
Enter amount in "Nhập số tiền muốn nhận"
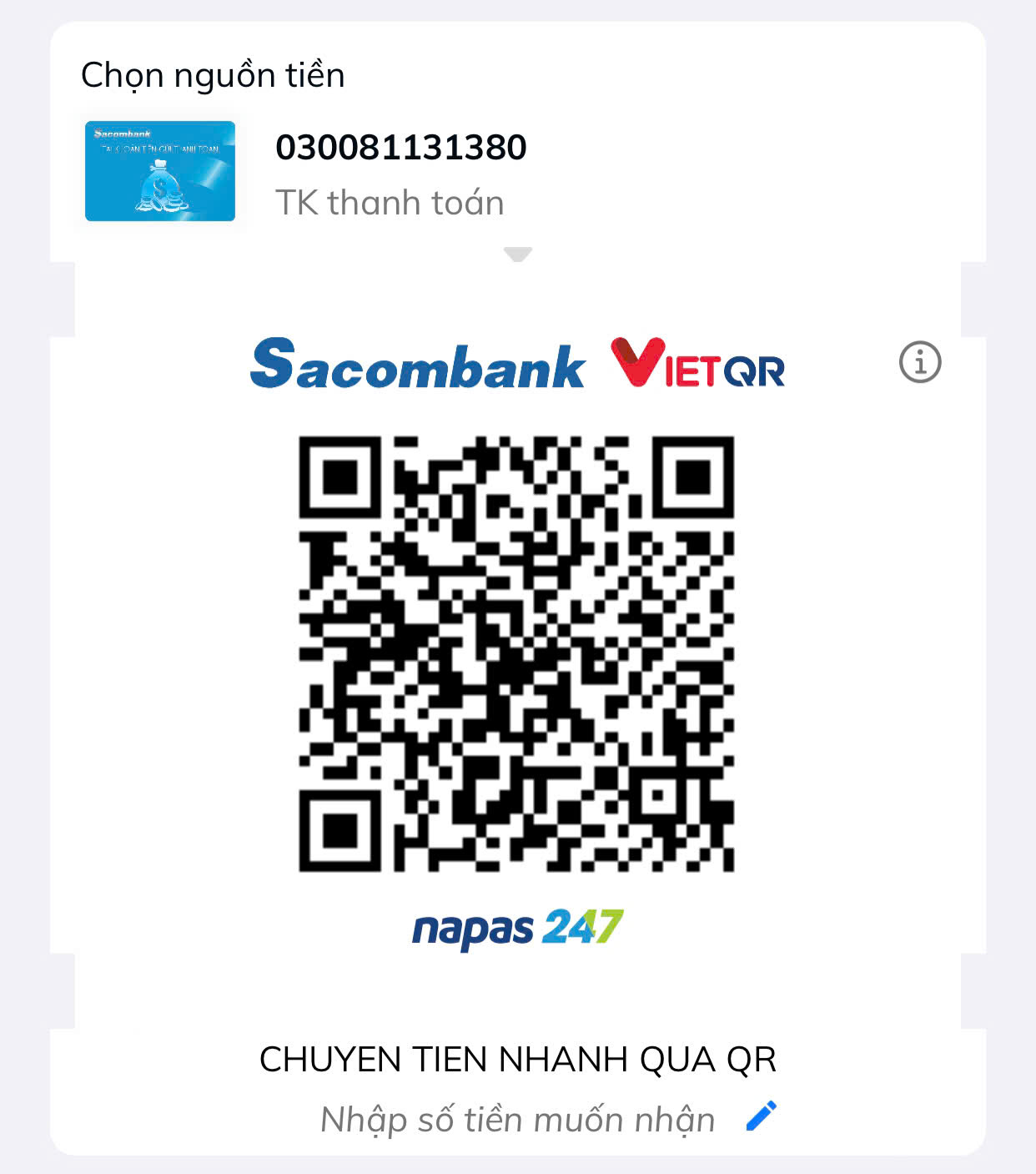point(517,1120)
